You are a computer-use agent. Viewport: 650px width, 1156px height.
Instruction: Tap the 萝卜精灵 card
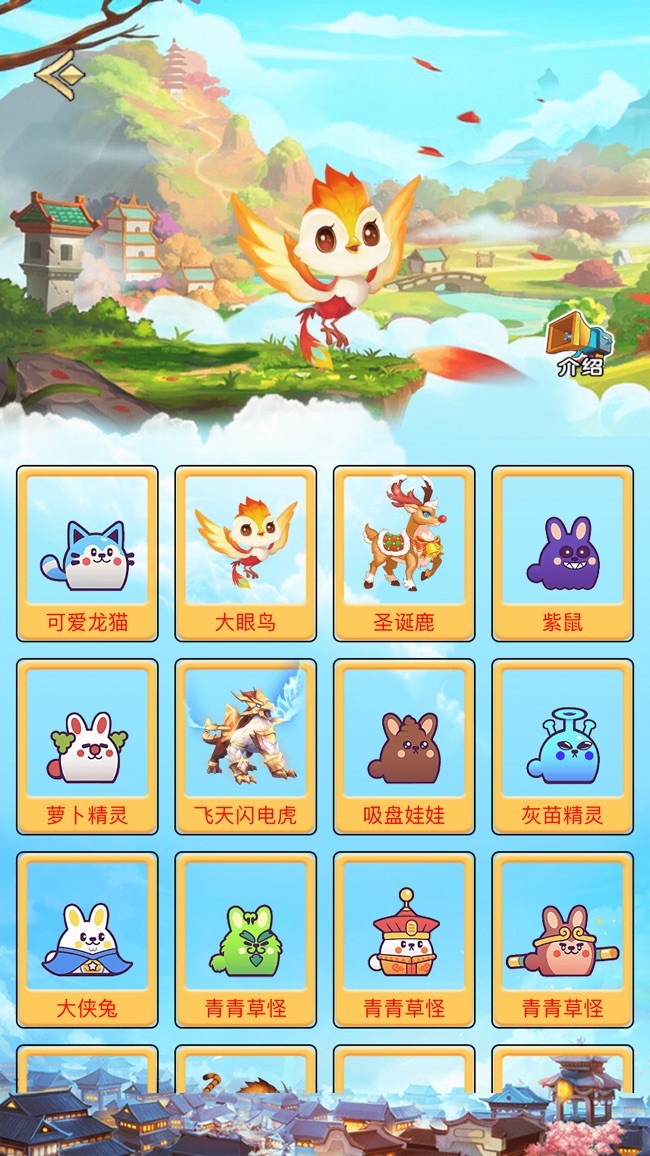coord(87,746)
